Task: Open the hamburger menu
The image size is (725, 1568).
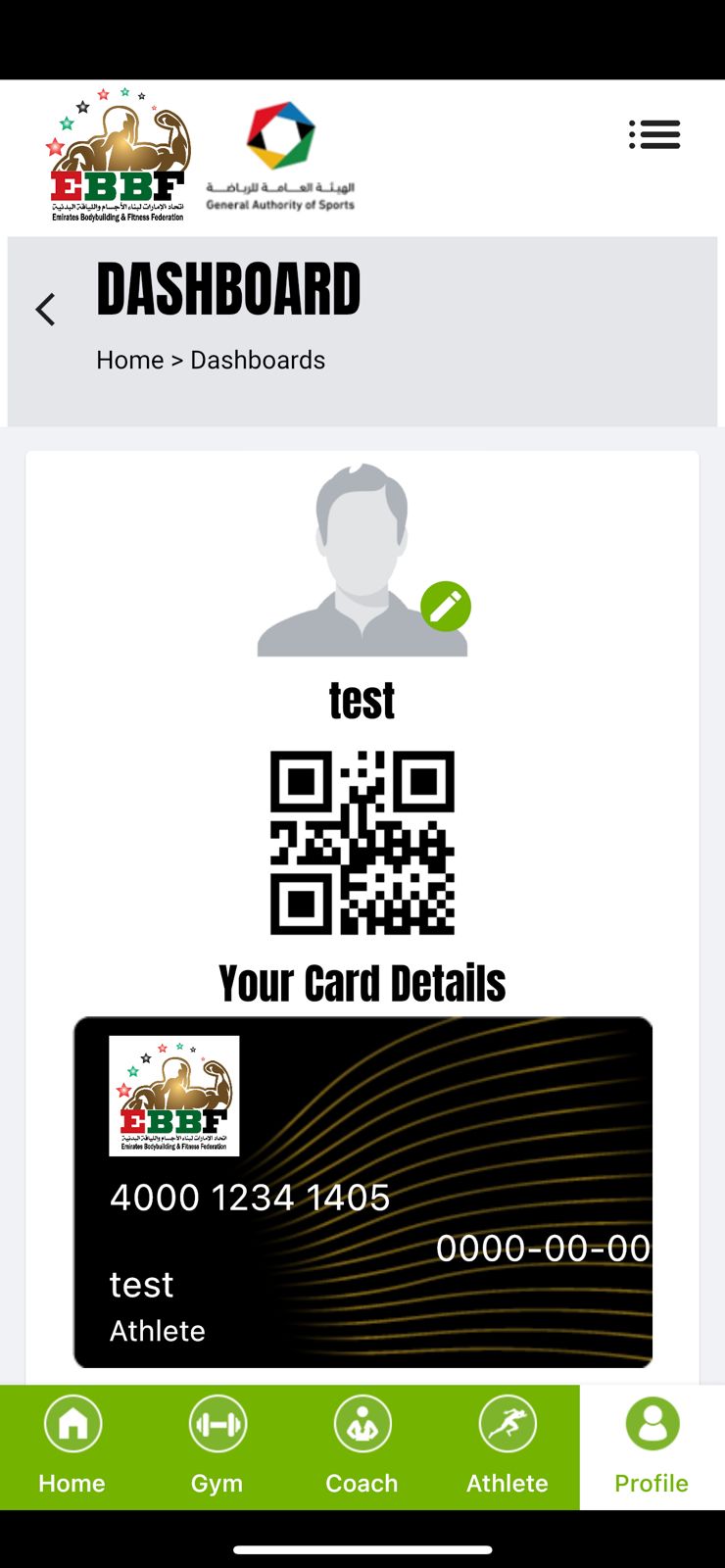Action: [654, 134]
